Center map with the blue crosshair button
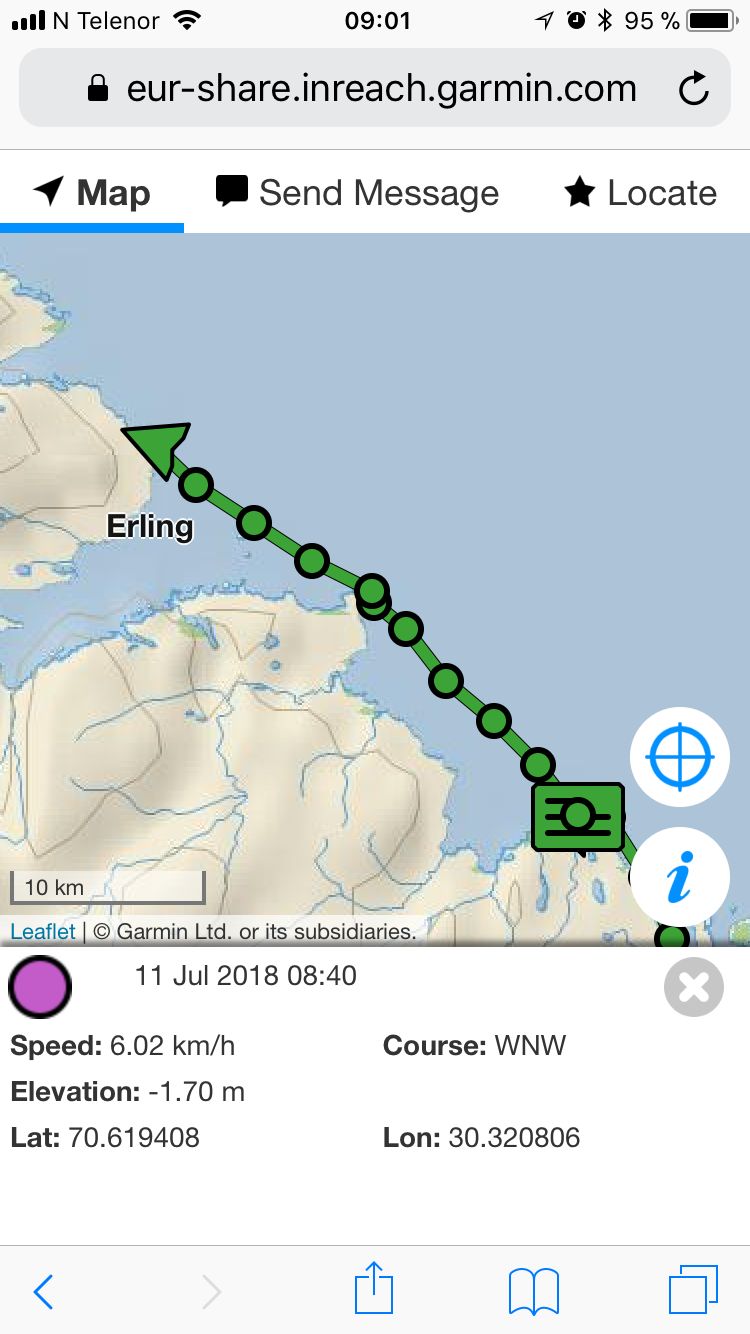The image size is (750, 1334). point(680,757)
